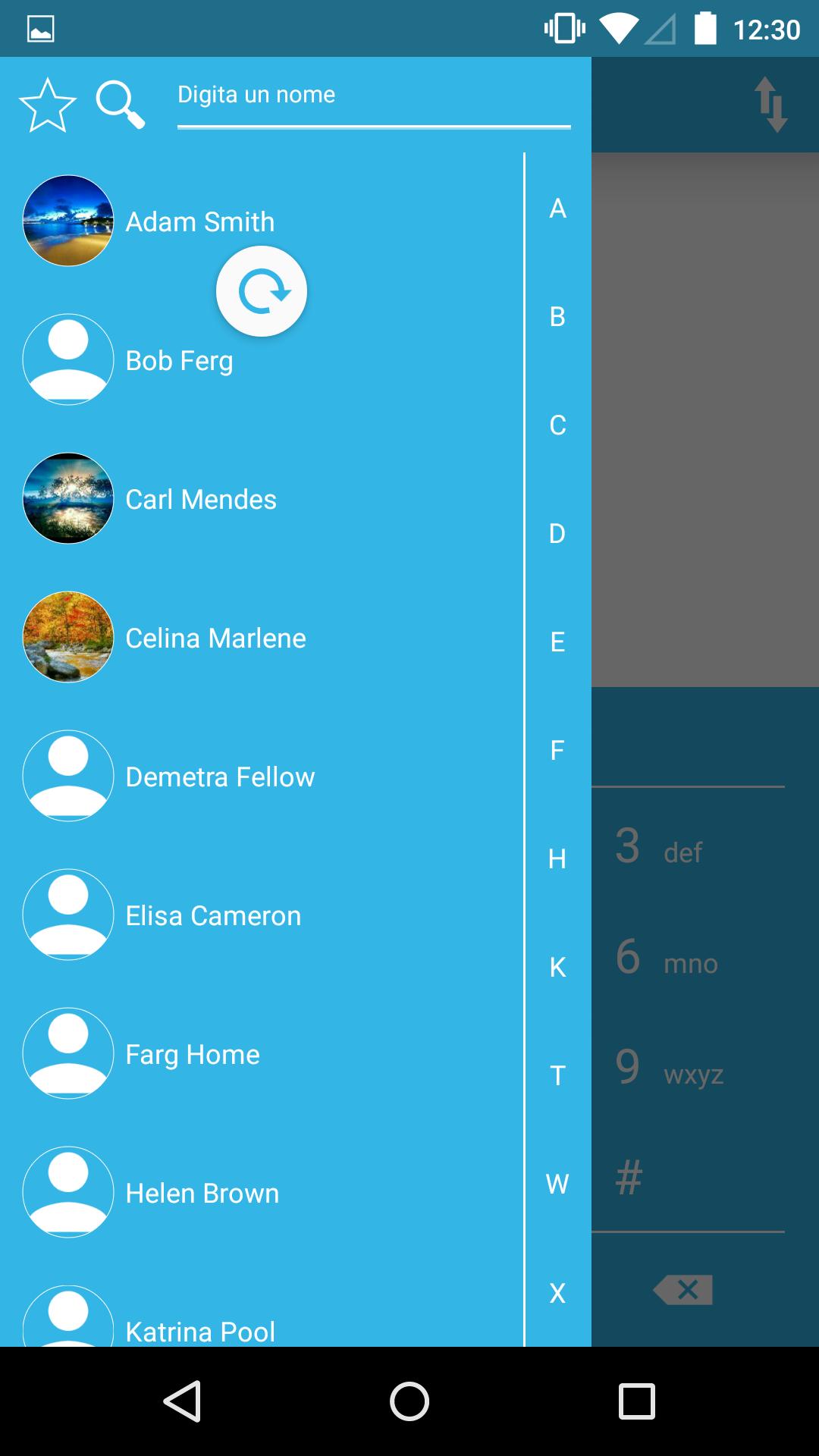Tap Adam Smith's beach profile picture
Image resolution: width=819 pixels, height=1456 pixels.
click(67, 220)
